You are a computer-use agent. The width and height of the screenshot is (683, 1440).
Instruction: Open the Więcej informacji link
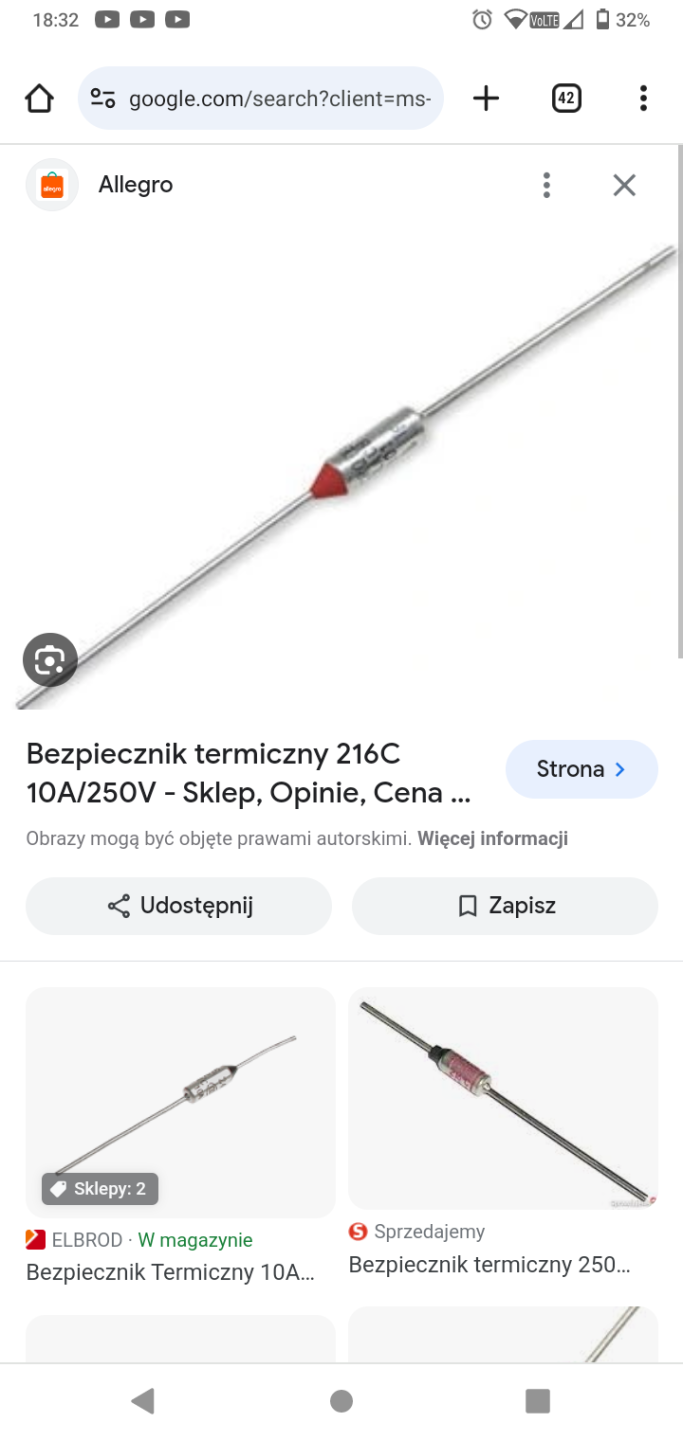(492, 839)
